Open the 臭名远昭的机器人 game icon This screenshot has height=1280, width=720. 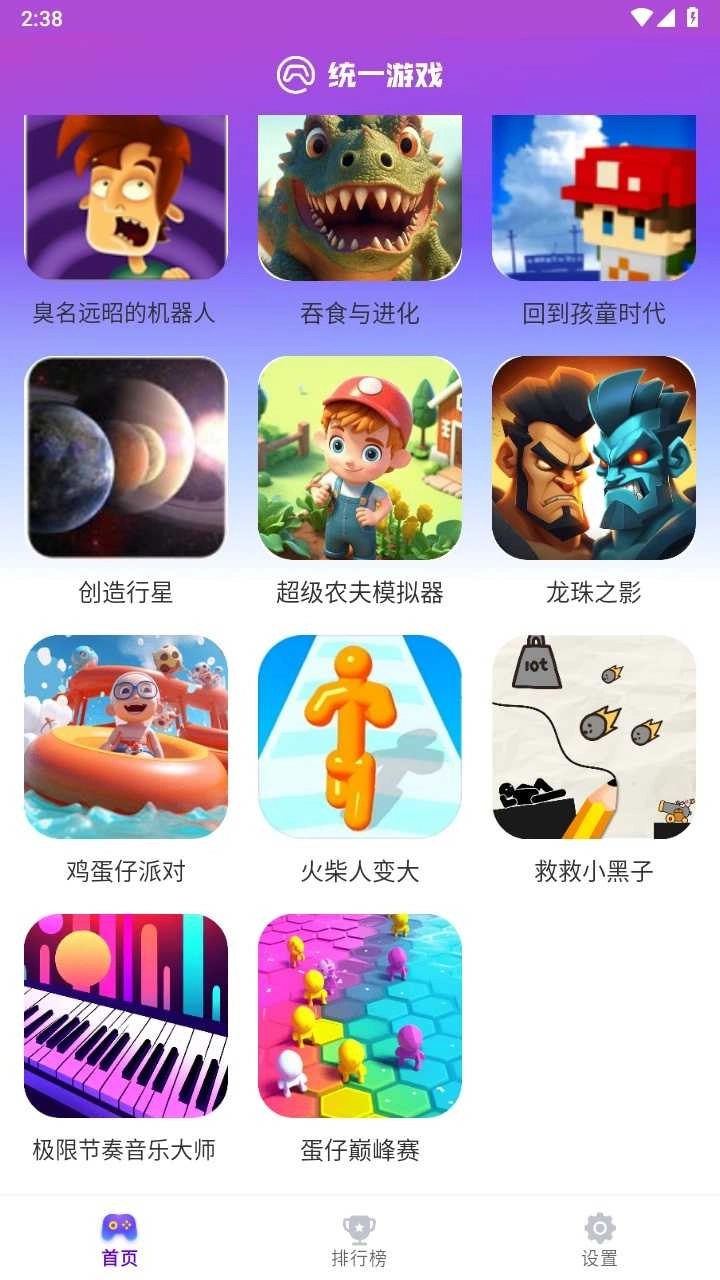pyautogui.click(x=126, y=197)
